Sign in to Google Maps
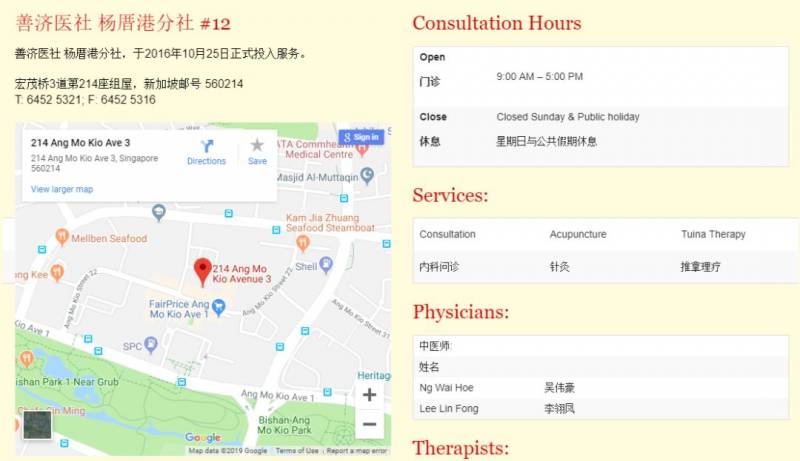 360,137
